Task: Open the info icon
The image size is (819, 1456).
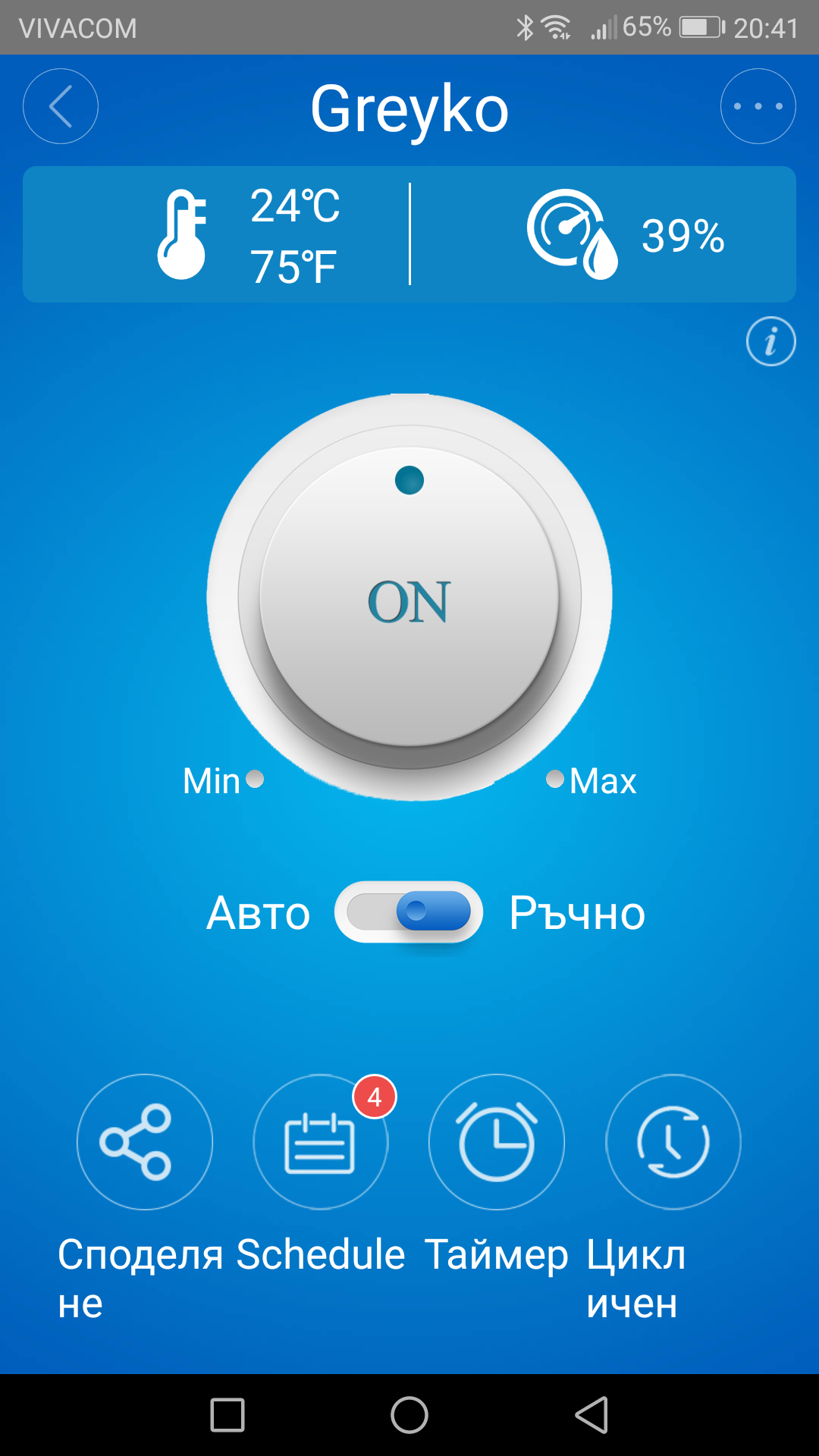Action: coord(770,341)
